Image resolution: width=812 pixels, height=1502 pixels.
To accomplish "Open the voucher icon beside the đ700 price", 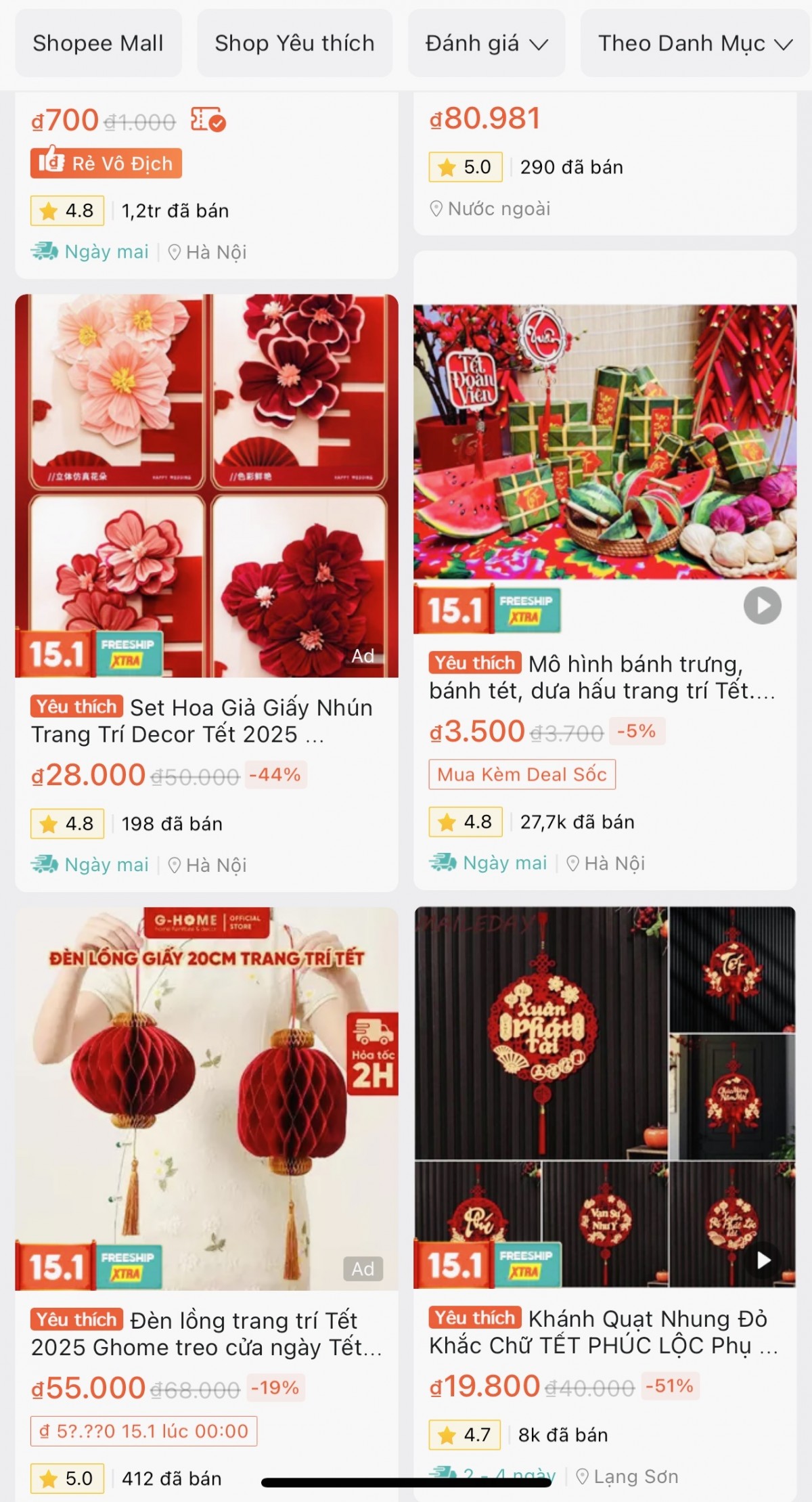I will coord(206,120).
